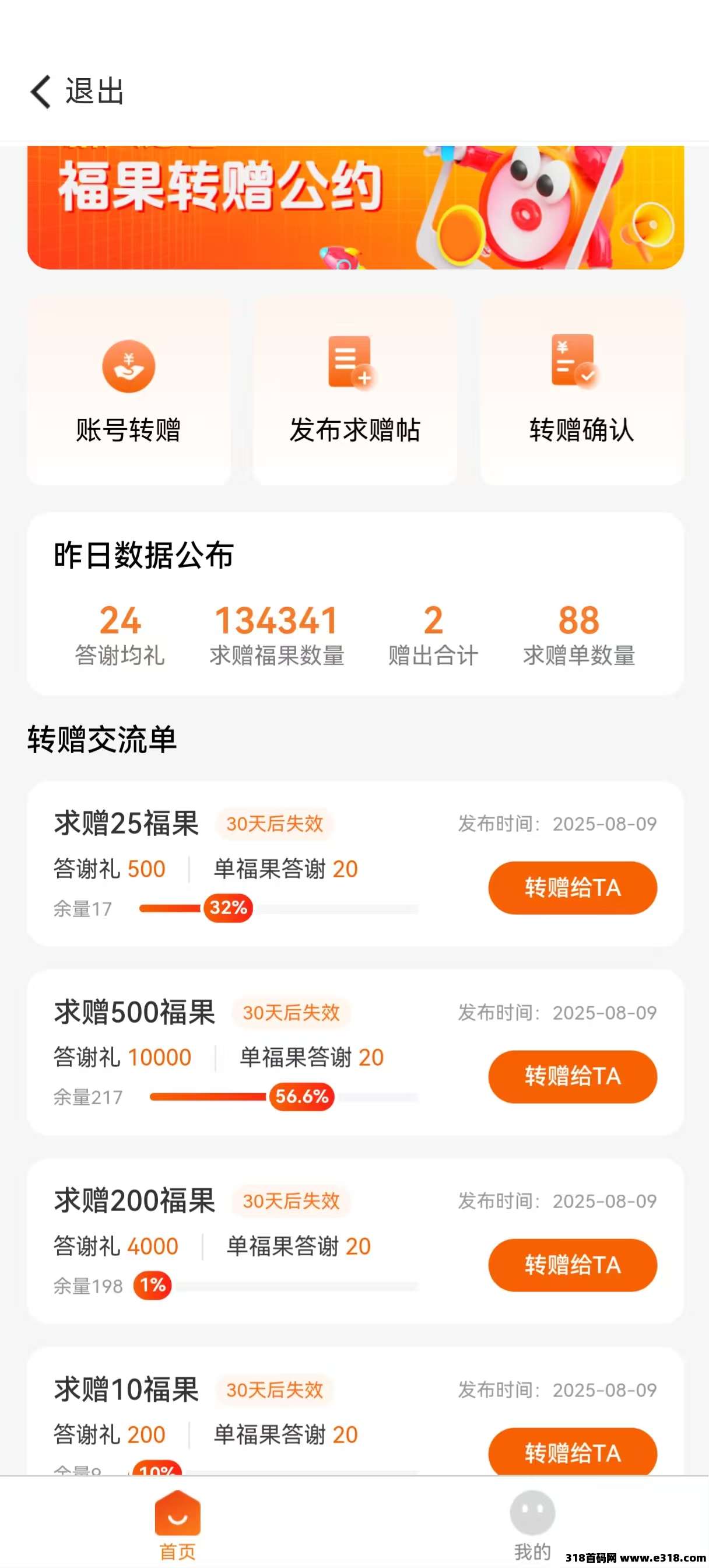Switch to the 首页 tab
The width and height of the screenshot is (709, 1568).
tap(177, 1525)
